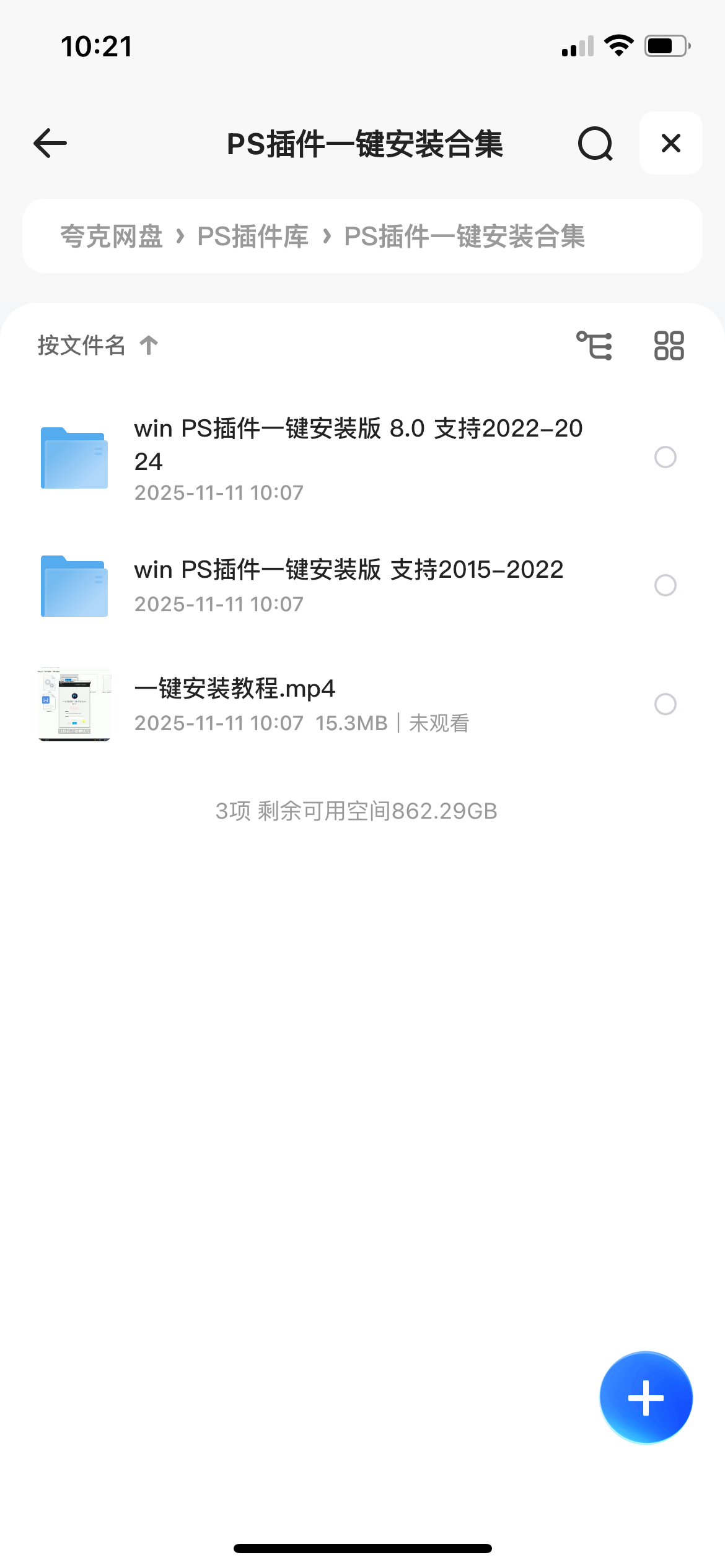Jump to PS插件库 in the breadcrumb
This screenshot has width=725, height=1568.
pyautogui.click(x=253, y=237)
